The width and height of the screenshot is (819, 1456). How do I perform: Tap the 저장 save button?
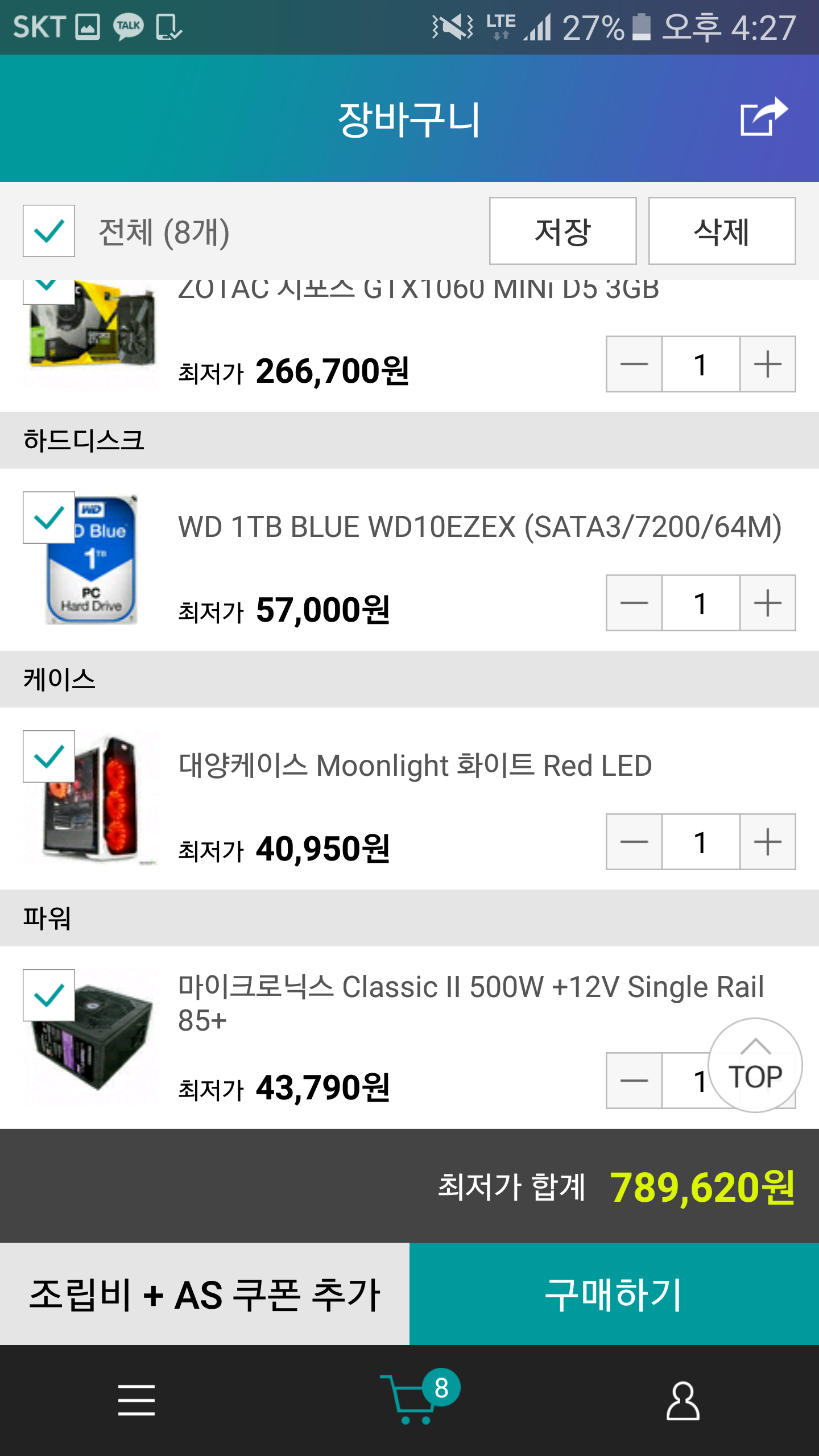click(562, 231)
